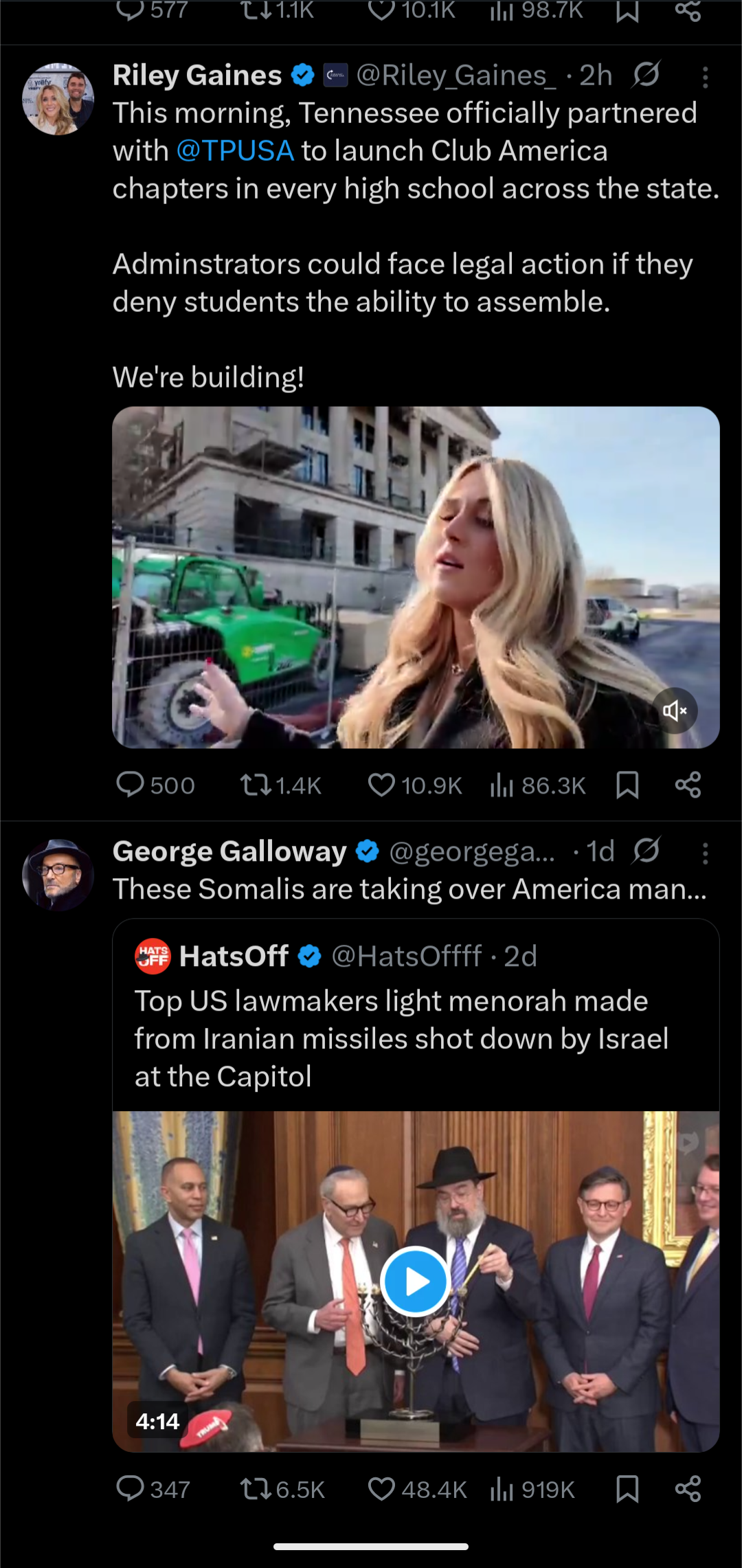The image size is (742, 1568).
Task: Play the HatsOff menorah video
Action: [x=415, y=1281]
